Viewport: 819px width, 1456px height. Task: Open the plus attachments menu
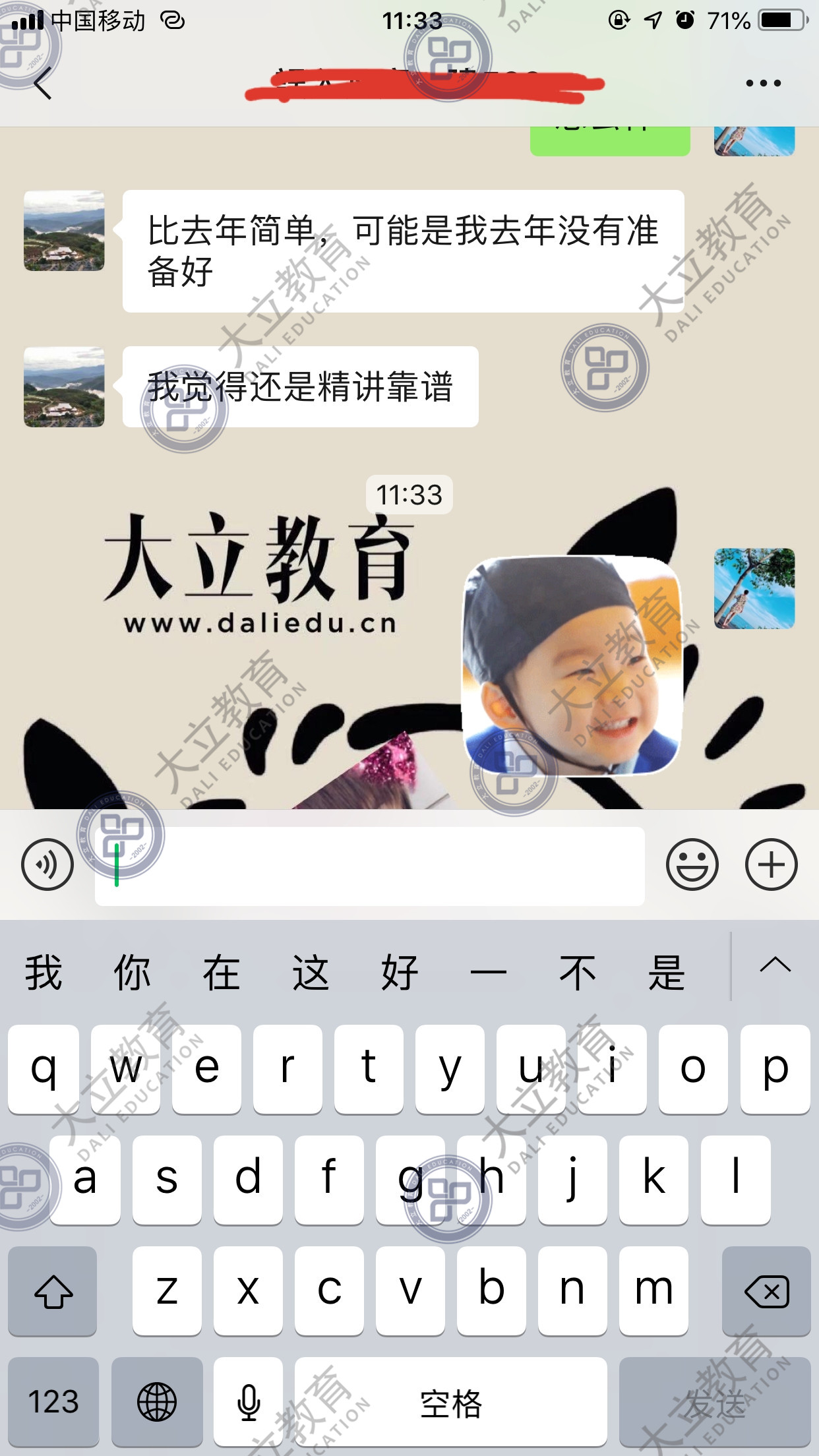[x=771, y=864]
